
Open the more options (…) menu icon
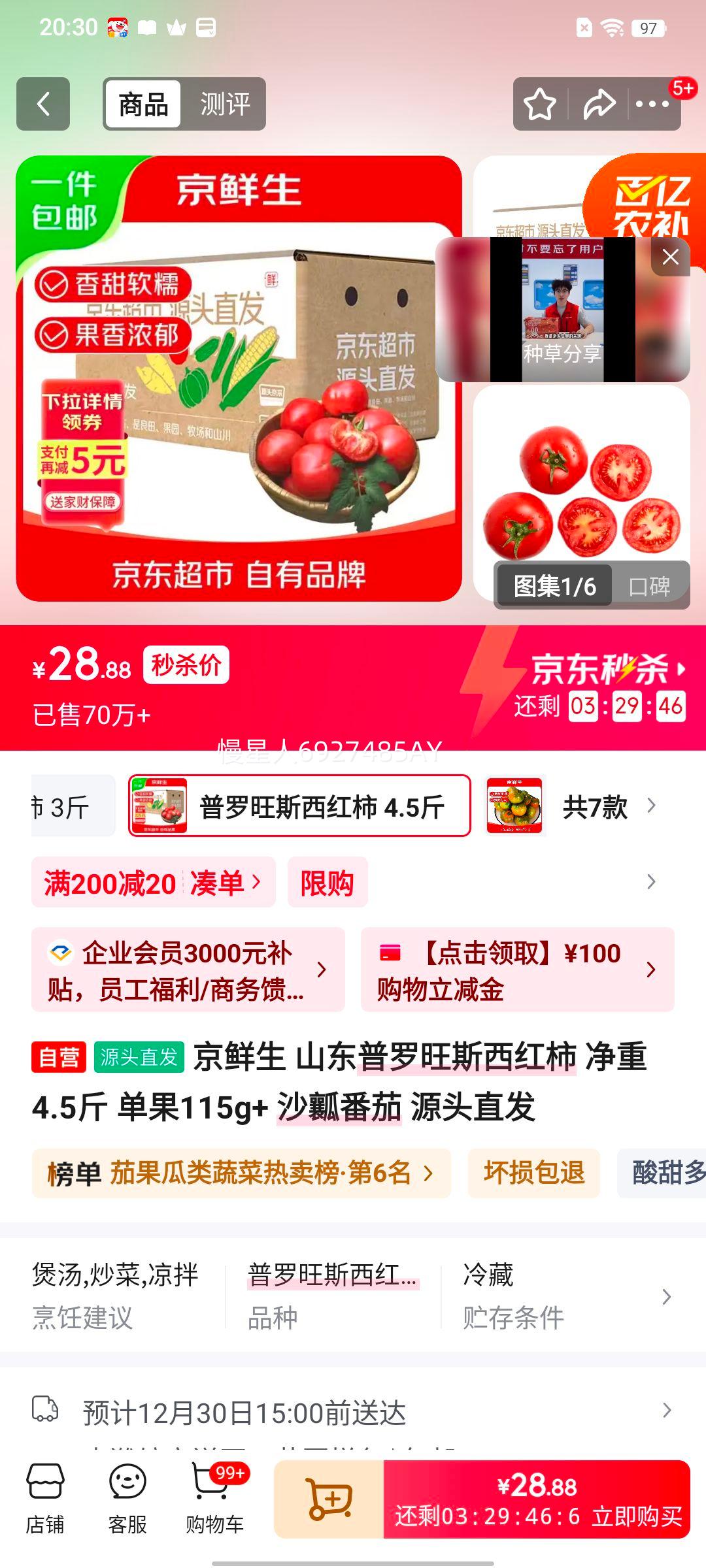tap(652, 105)
